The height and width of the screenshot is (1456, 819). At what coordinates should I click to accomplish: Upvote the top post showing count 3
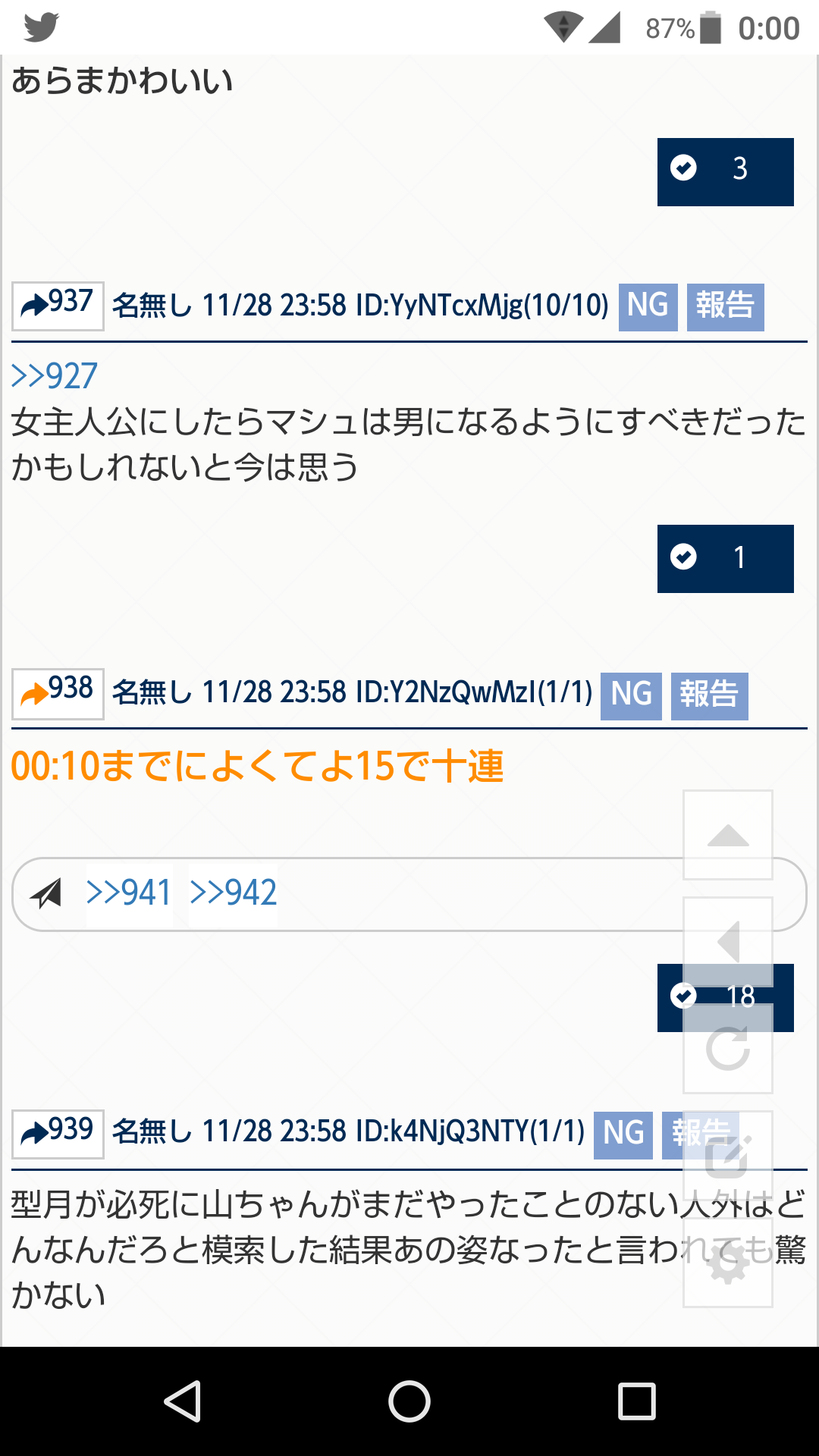(725, 171)
